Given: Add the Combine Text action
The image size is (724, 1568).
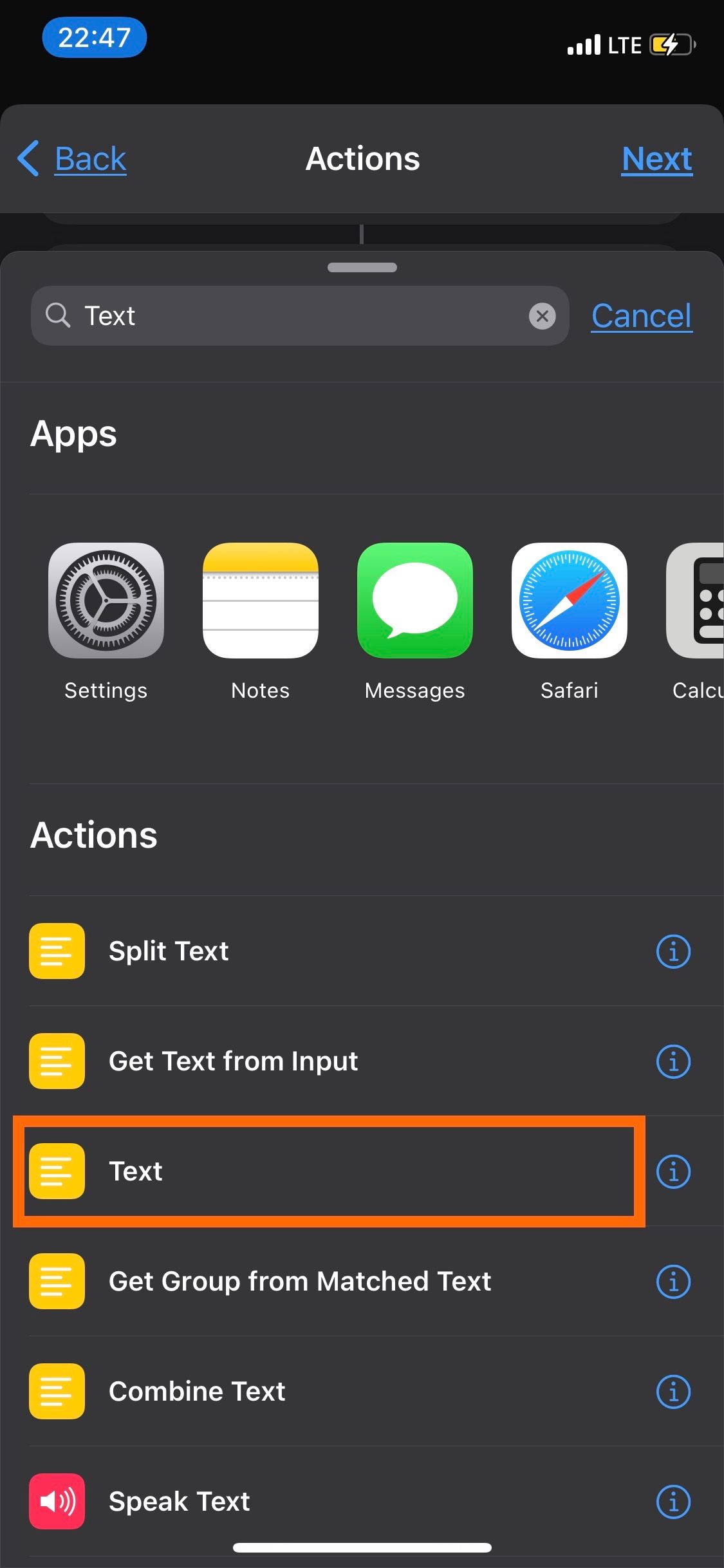Looking at the screenshot, I should pos(322,1392).
